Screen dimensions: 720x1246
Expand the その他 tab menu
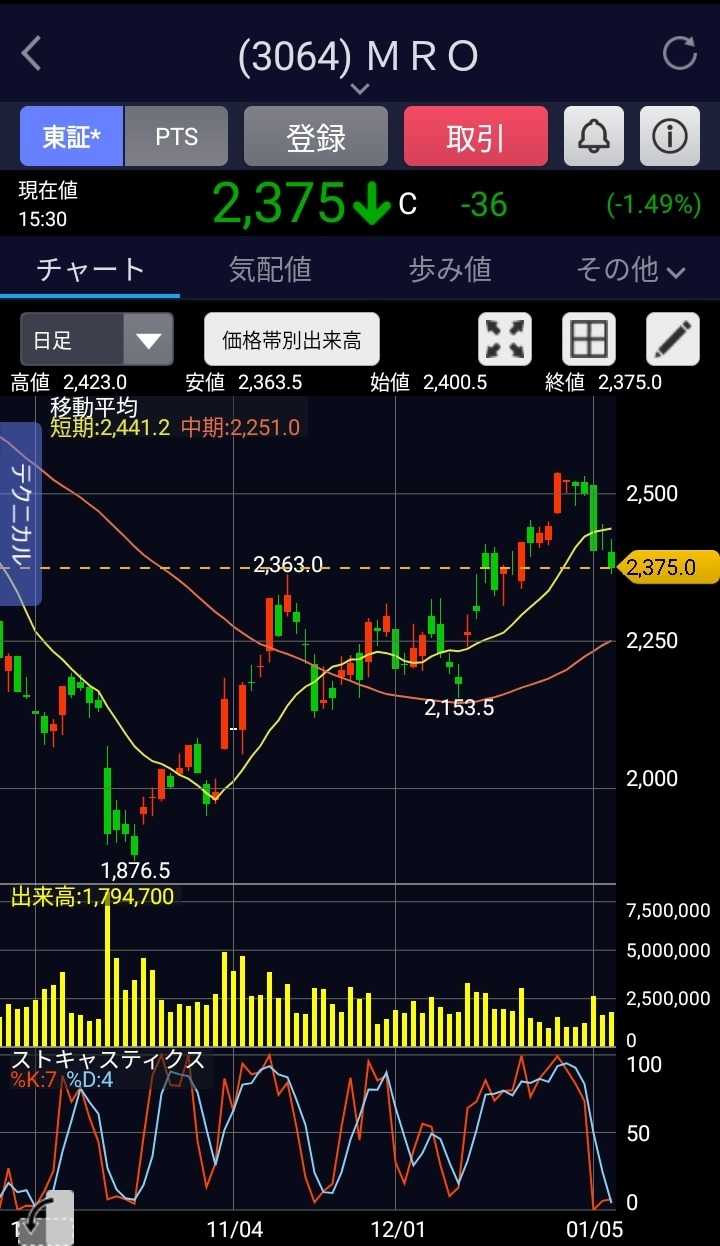pos(630,269)
